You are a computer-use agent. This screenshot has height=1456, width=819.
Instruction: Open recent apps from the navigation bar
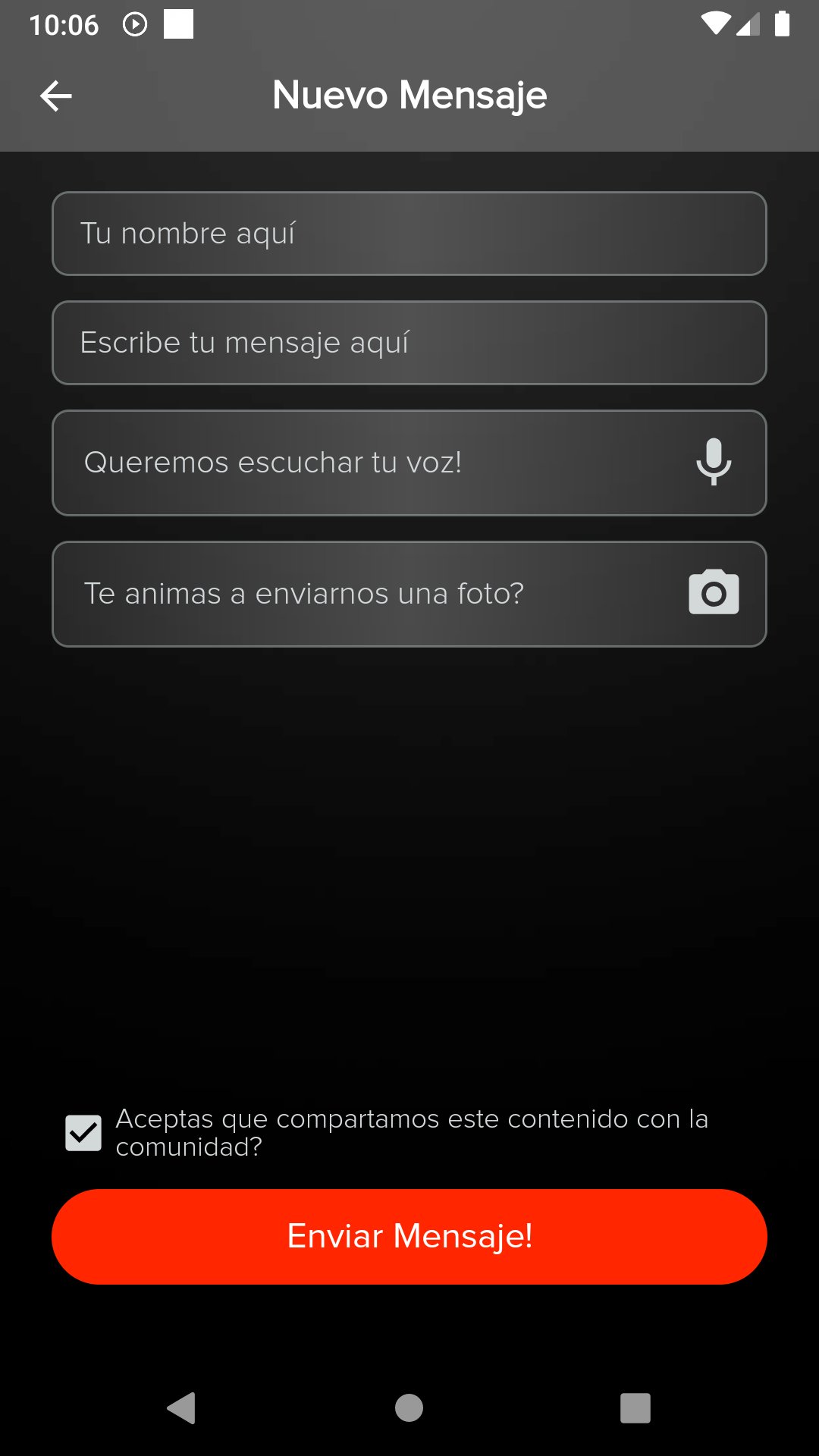(635, 1408)
